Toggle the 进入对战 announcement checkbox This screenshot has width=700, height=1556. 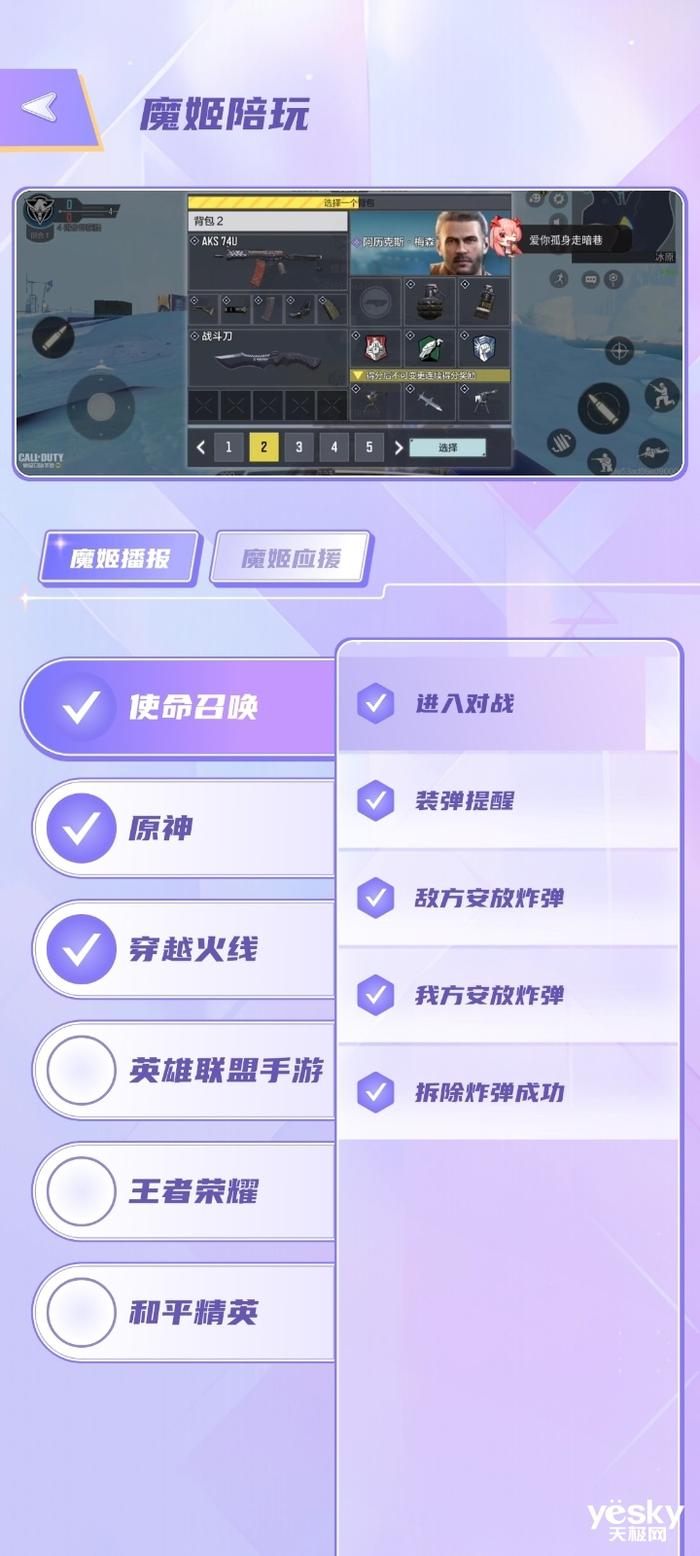[376, 703]
